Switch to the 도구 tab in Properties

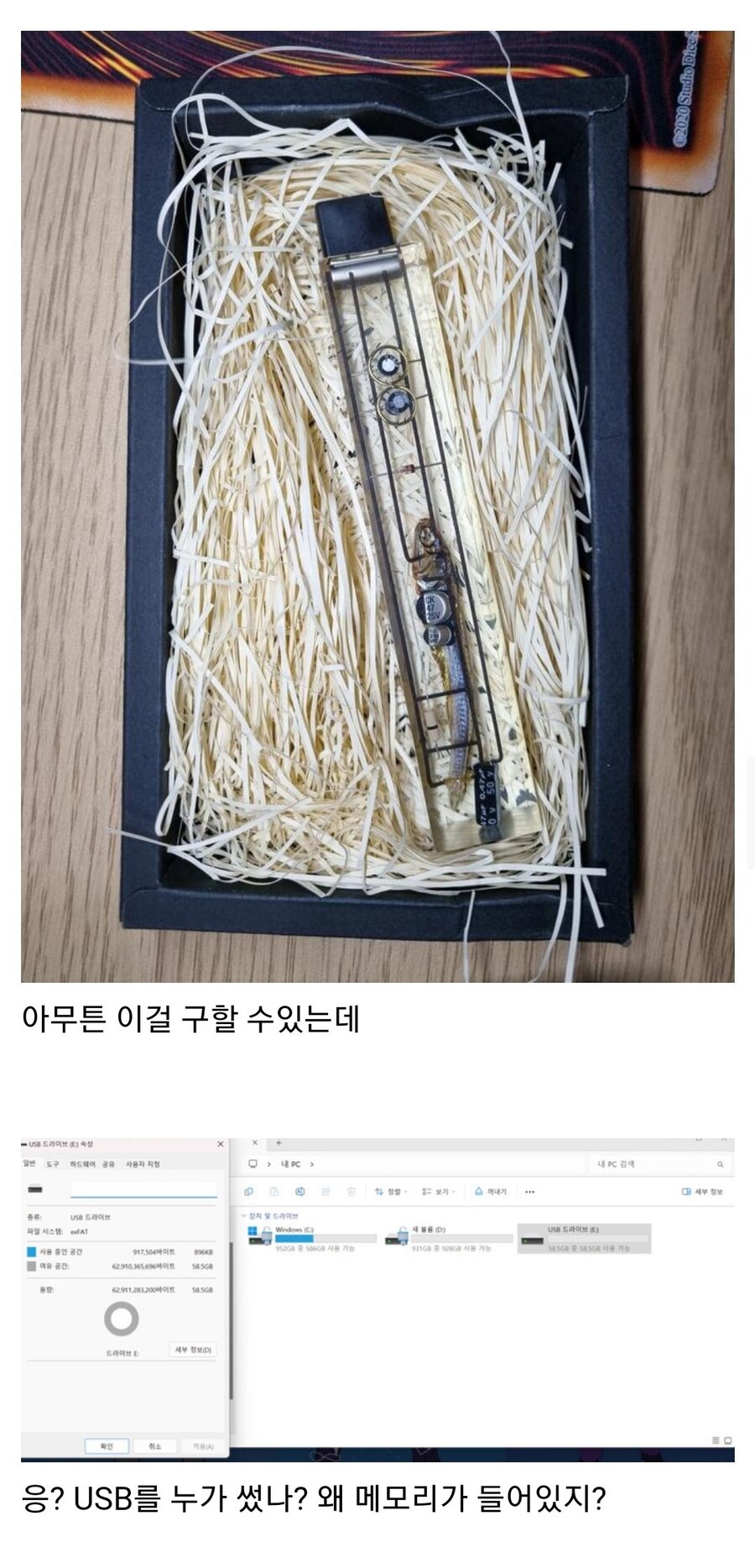pyautogui.click(x=54, y=1163)
